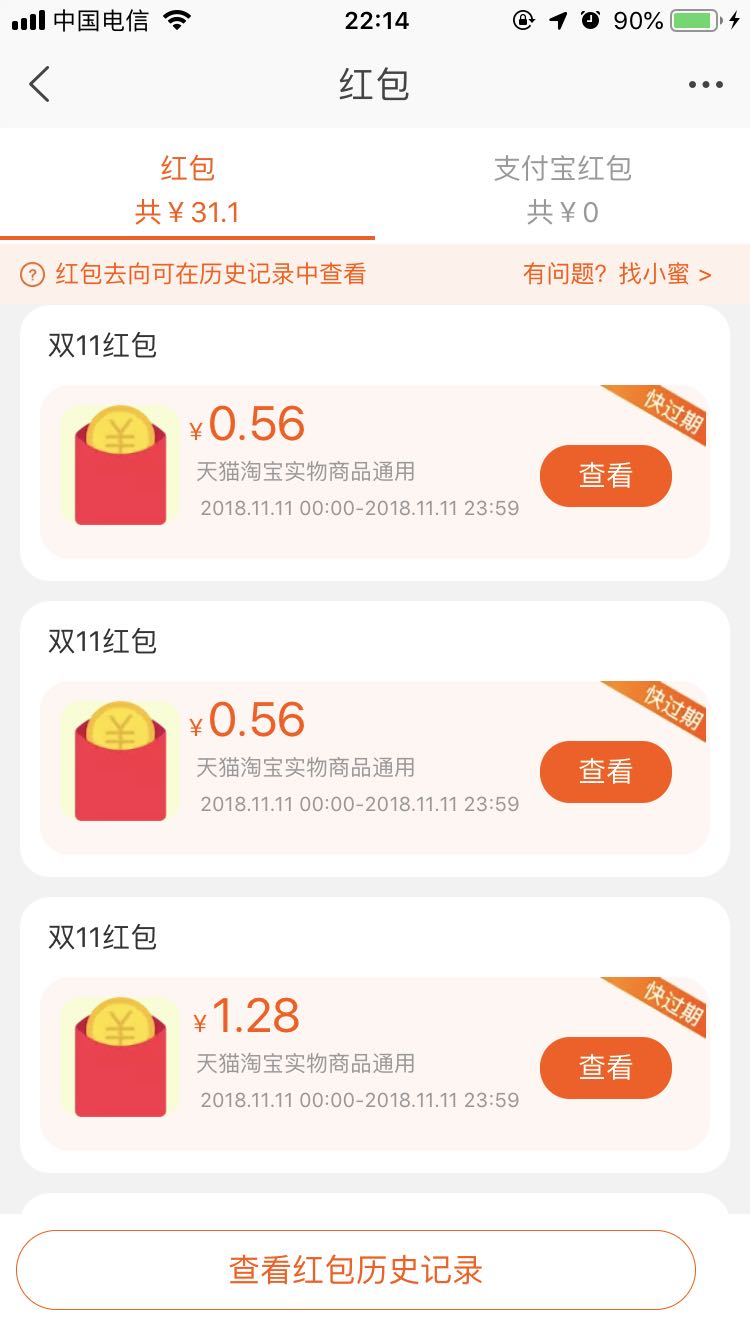The height and width of the screenshot is (1334, 750).
Task: Open 查看红包历史记录 button
Action: click(356, 1270)
